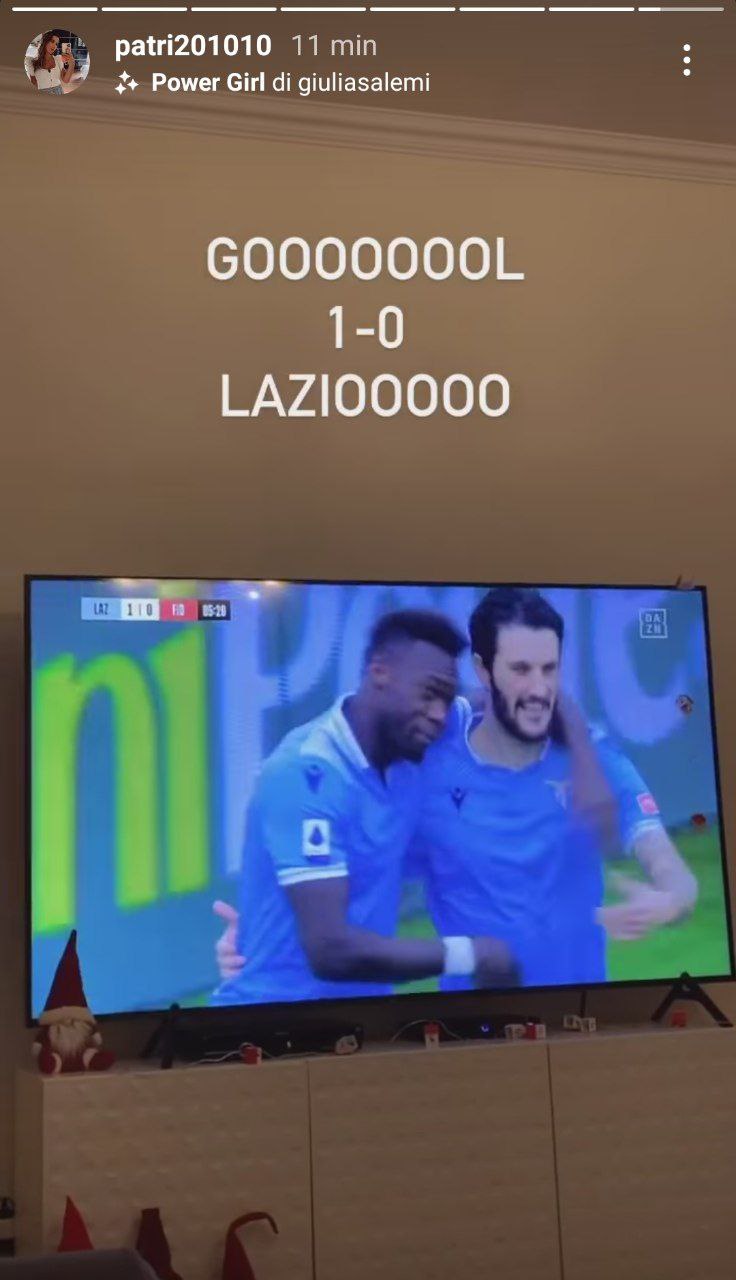The height and width of the screenshot is (1280, 736).
Task: Open patri201010's profile picture
Action: coord(57,61)
